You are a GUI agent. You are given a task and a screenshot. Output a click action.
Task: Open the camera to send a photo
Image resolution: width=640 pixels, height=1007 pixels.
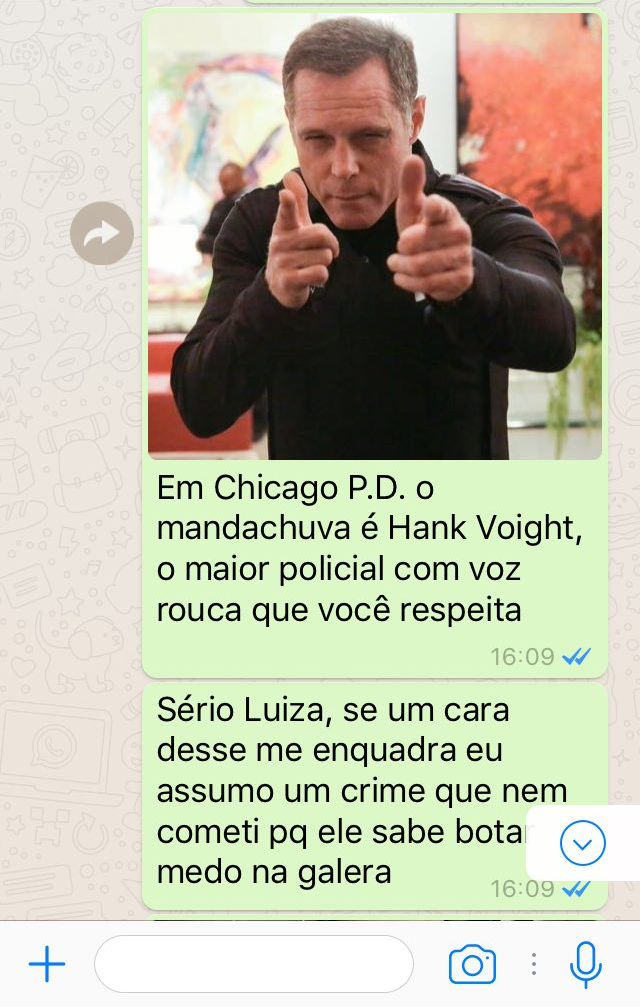(472, 964)
